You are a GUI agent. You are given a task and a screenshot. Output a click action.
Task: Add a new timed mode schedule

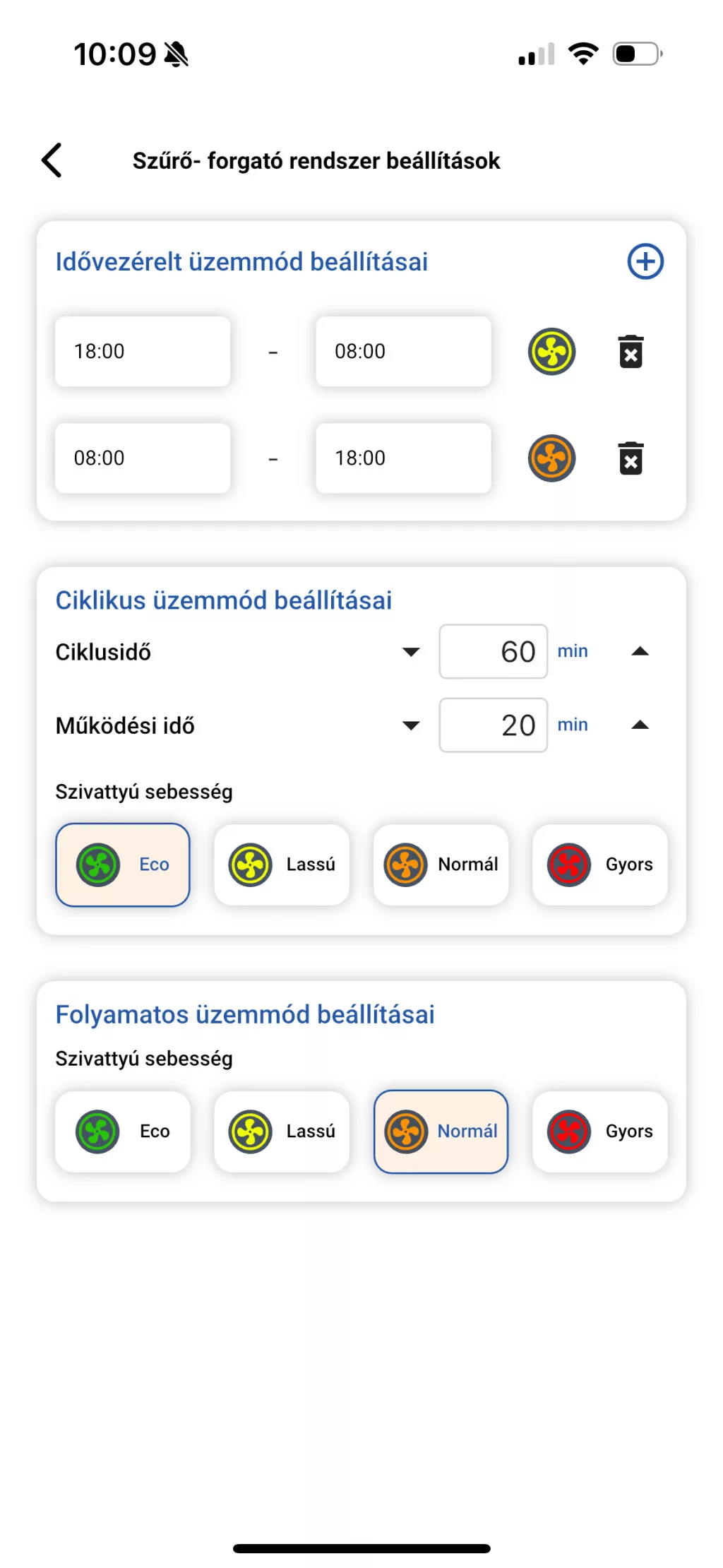(645, 262)
